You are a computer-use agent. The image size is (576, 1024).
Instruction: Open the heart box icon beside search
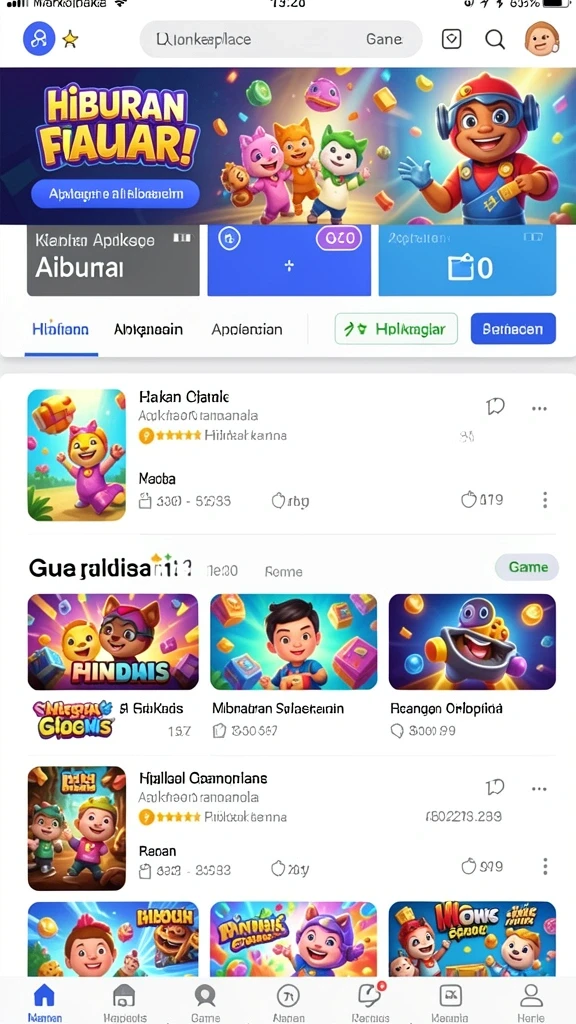click(451, 39)
